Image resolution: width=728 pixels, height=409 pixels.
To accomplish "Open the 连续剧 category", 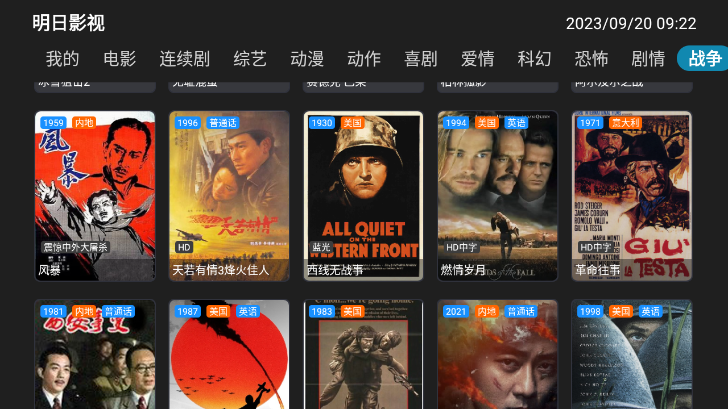I will (184, 59).
